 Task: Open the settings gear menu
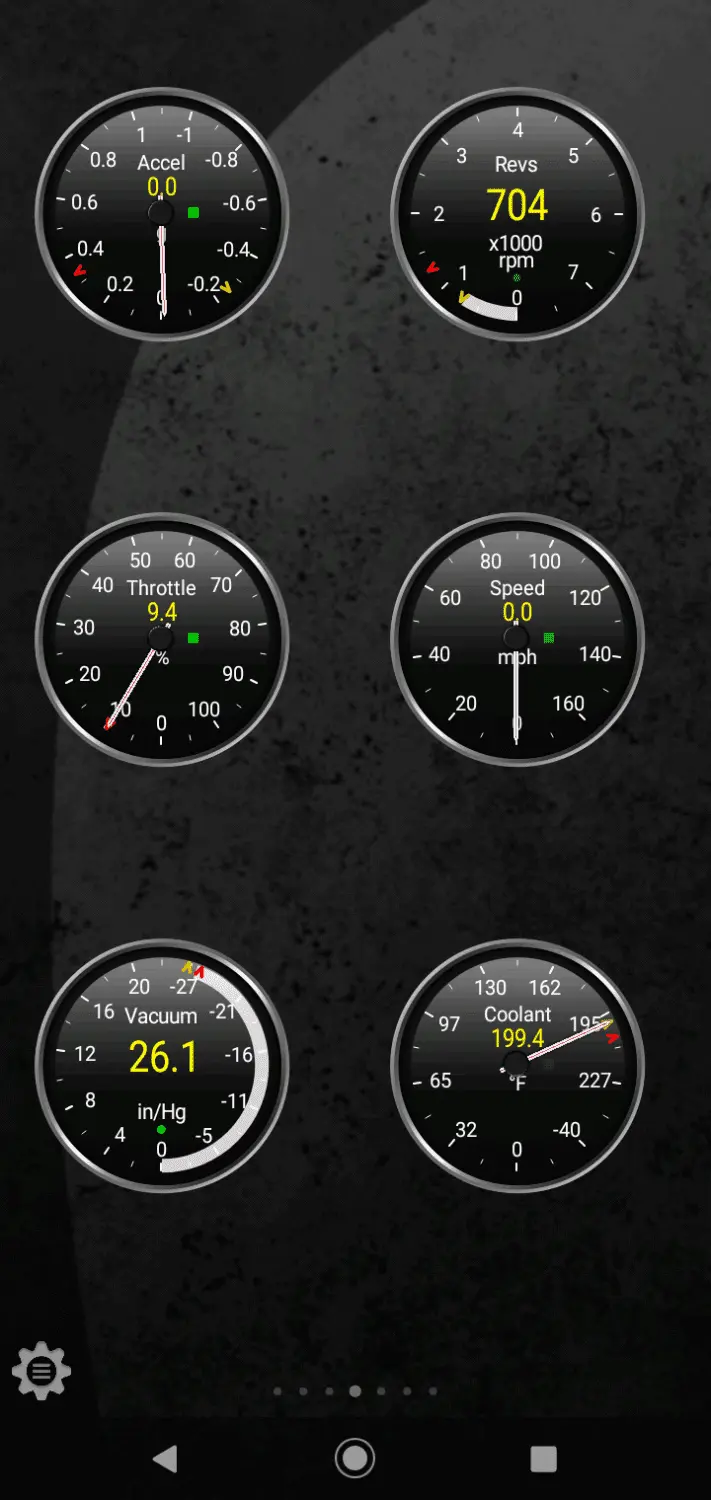point(41,1371)
